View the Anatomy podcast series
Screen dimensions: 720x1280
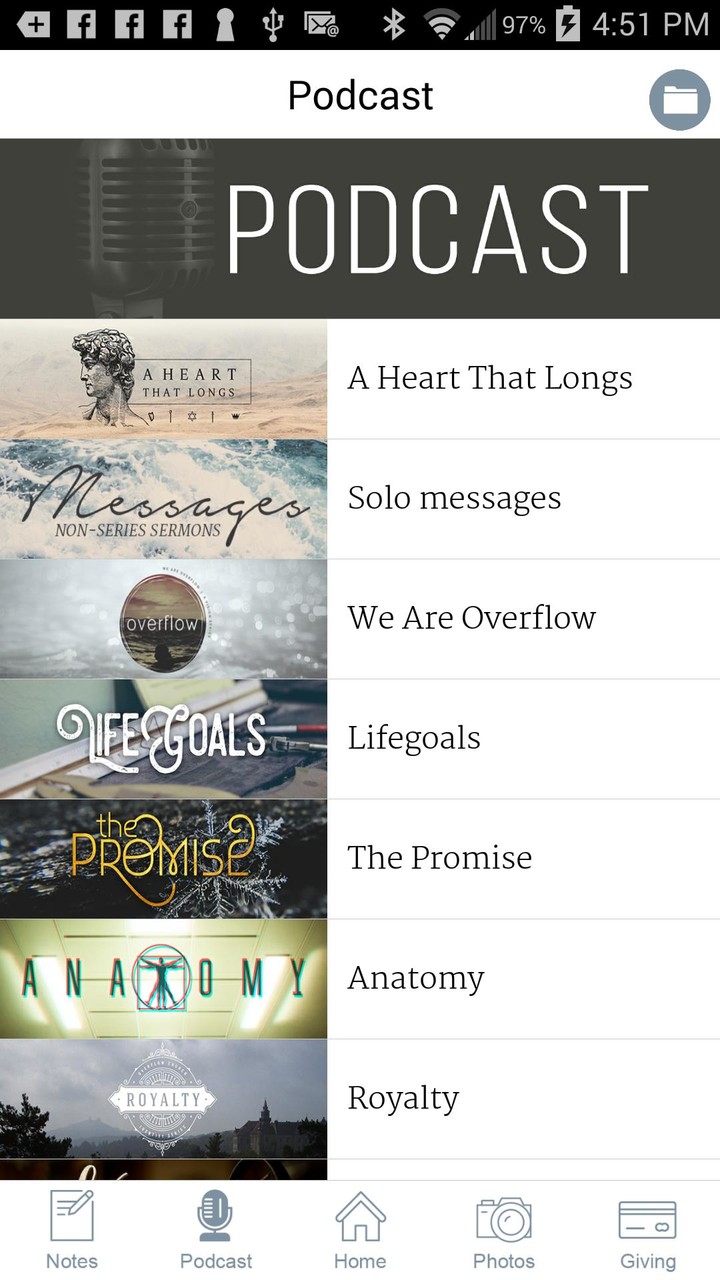(x=416, y=978)
